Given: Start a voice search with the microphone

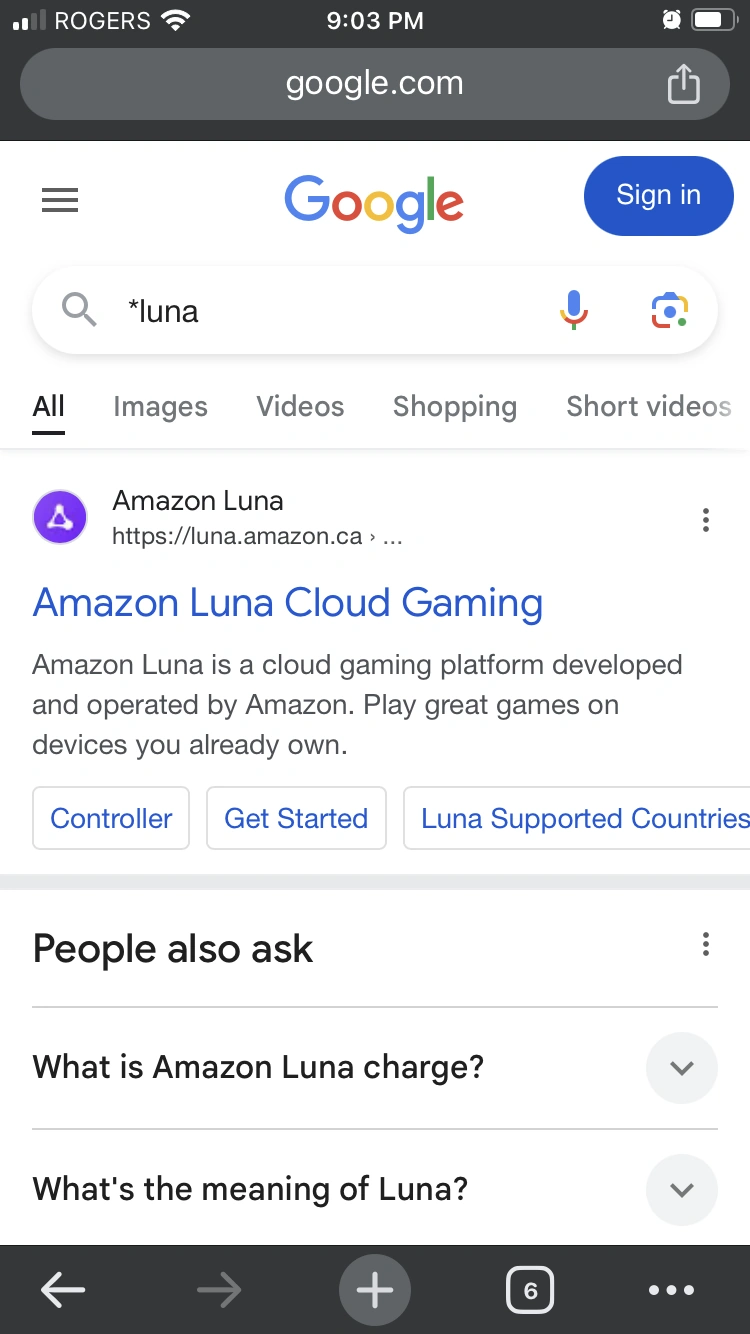Looking at the screenshot, I should click(574, 310).
